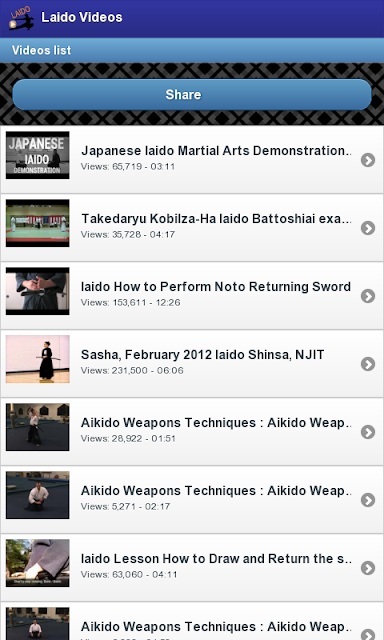Open the Aikido Weapons video with 28,922 views
The width and height of the screenshot is (384, 640).
192,431
